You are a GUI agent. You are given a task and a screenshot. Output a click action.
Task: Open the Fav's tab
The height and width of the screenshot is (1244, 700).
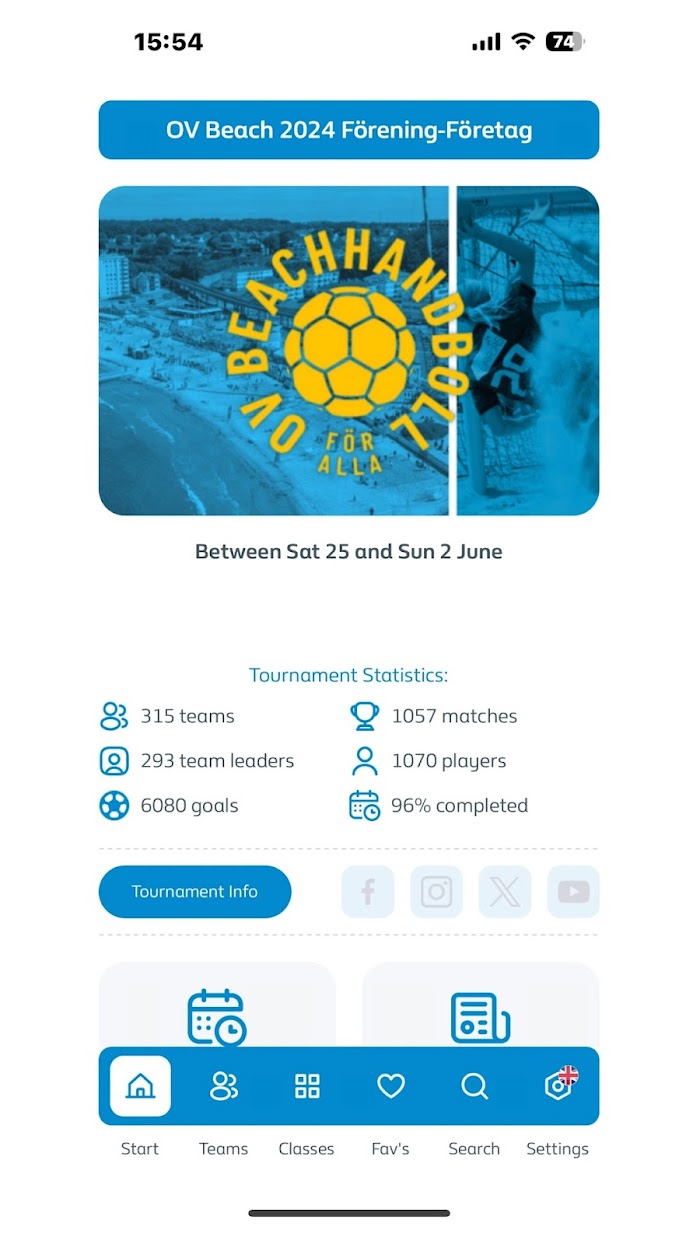tap(390, 1086)
